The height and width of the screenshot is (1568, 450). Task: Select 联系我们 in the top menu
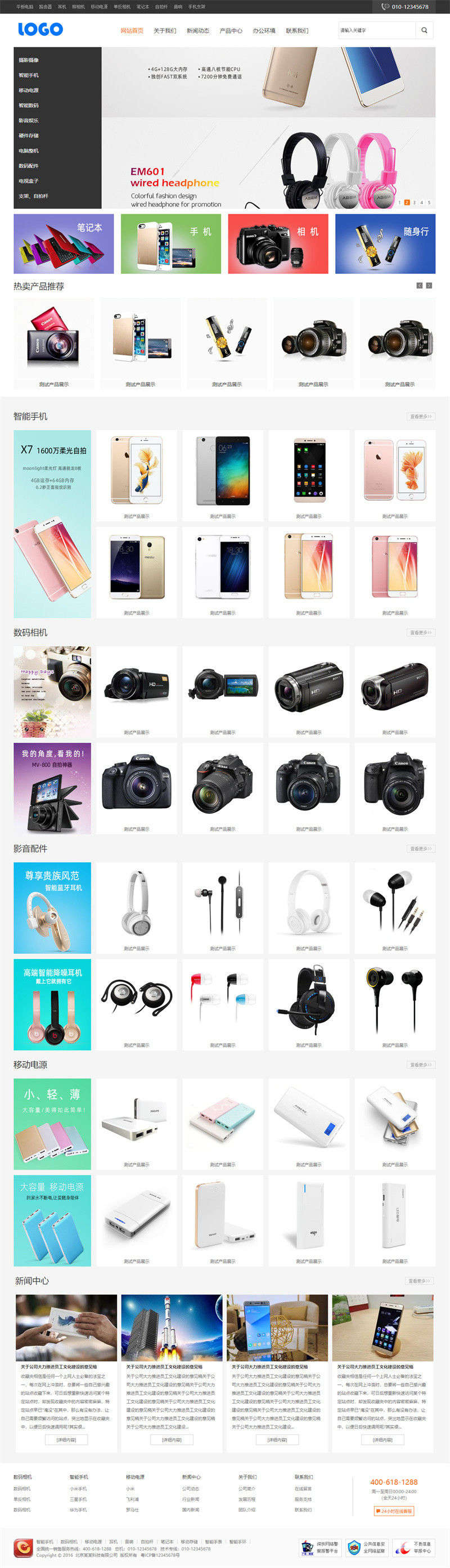[297, 30]
